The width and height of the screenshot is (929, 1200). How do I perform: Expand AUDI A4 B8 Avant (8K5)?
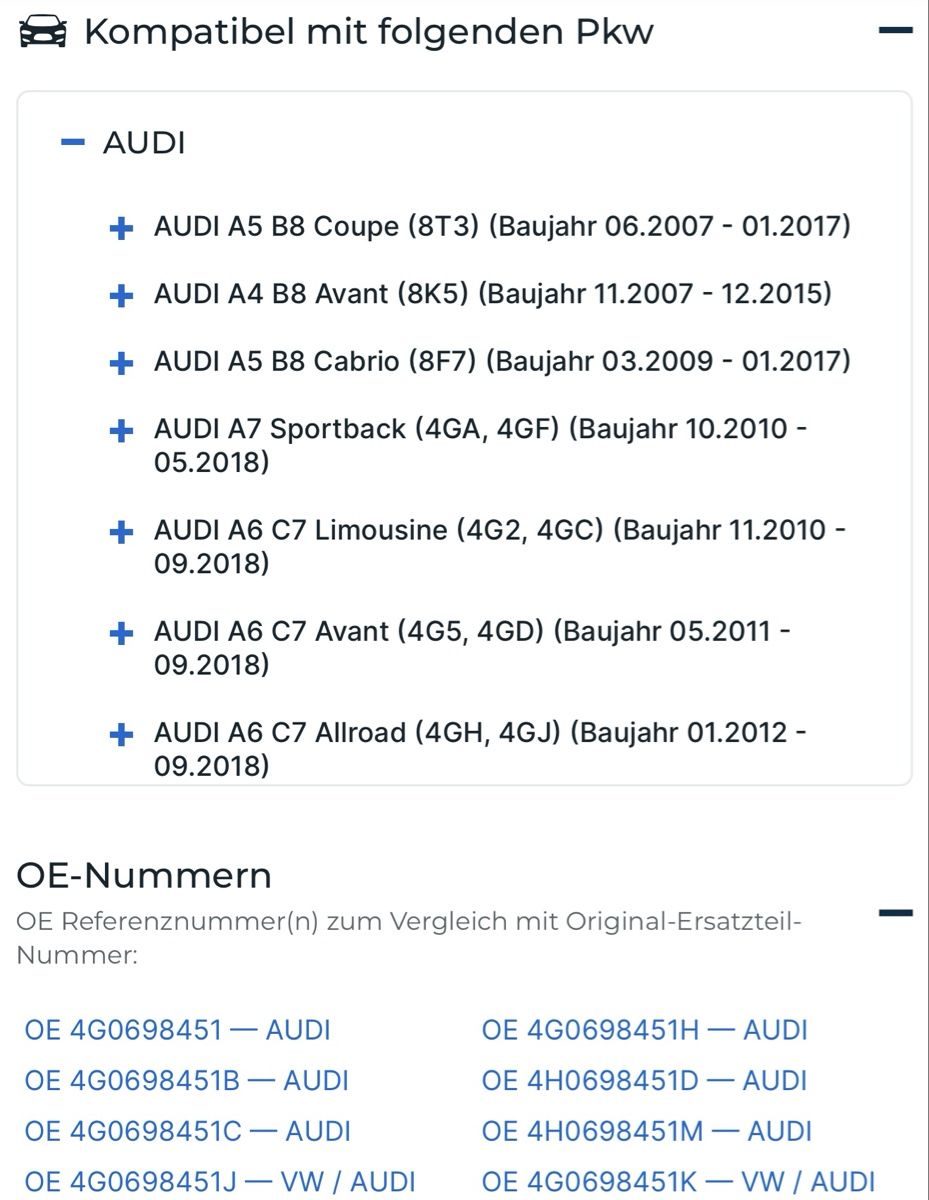coord(121,295)
